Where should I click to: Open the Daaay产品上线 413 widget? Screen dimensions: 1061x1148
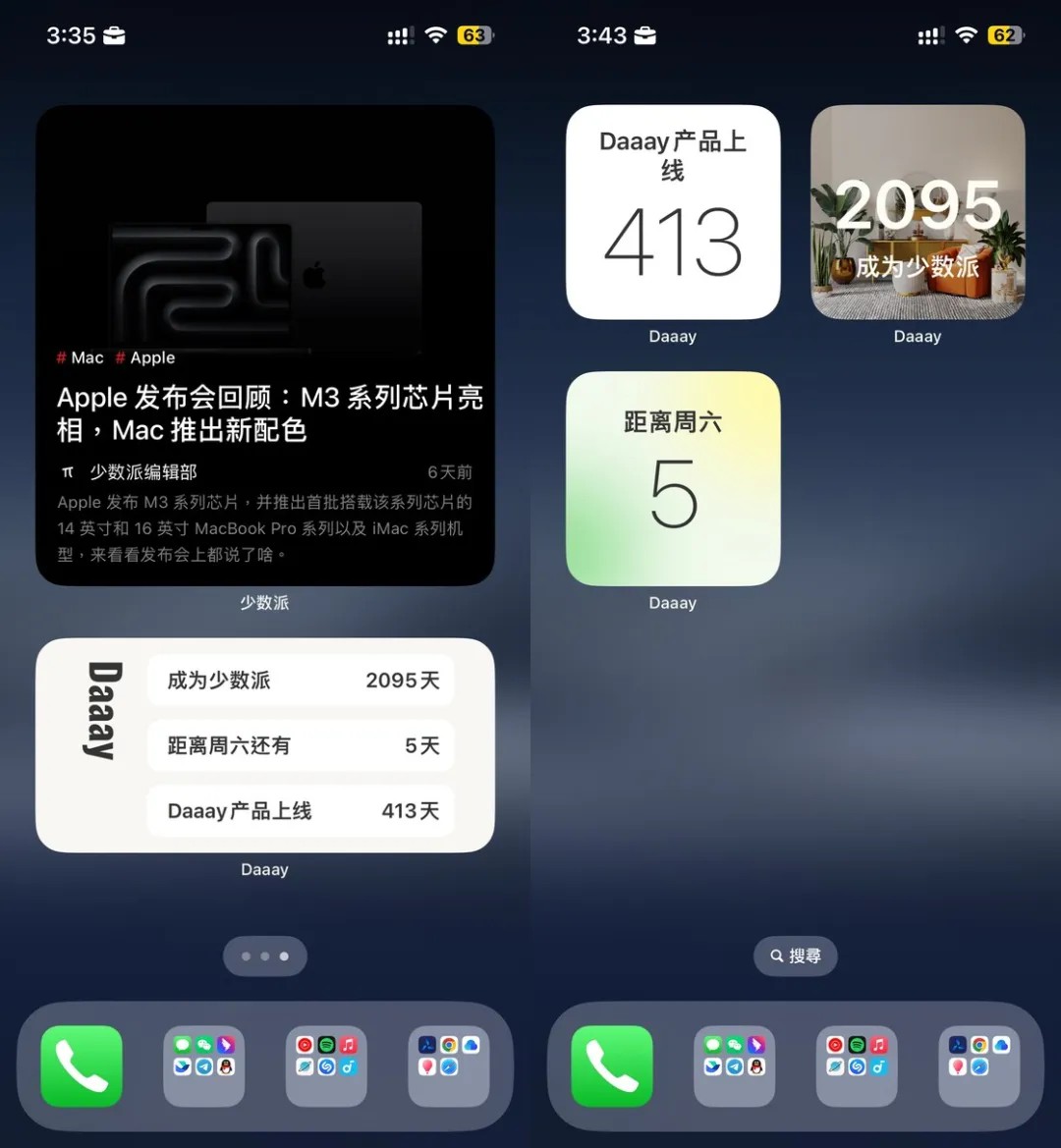673,212
